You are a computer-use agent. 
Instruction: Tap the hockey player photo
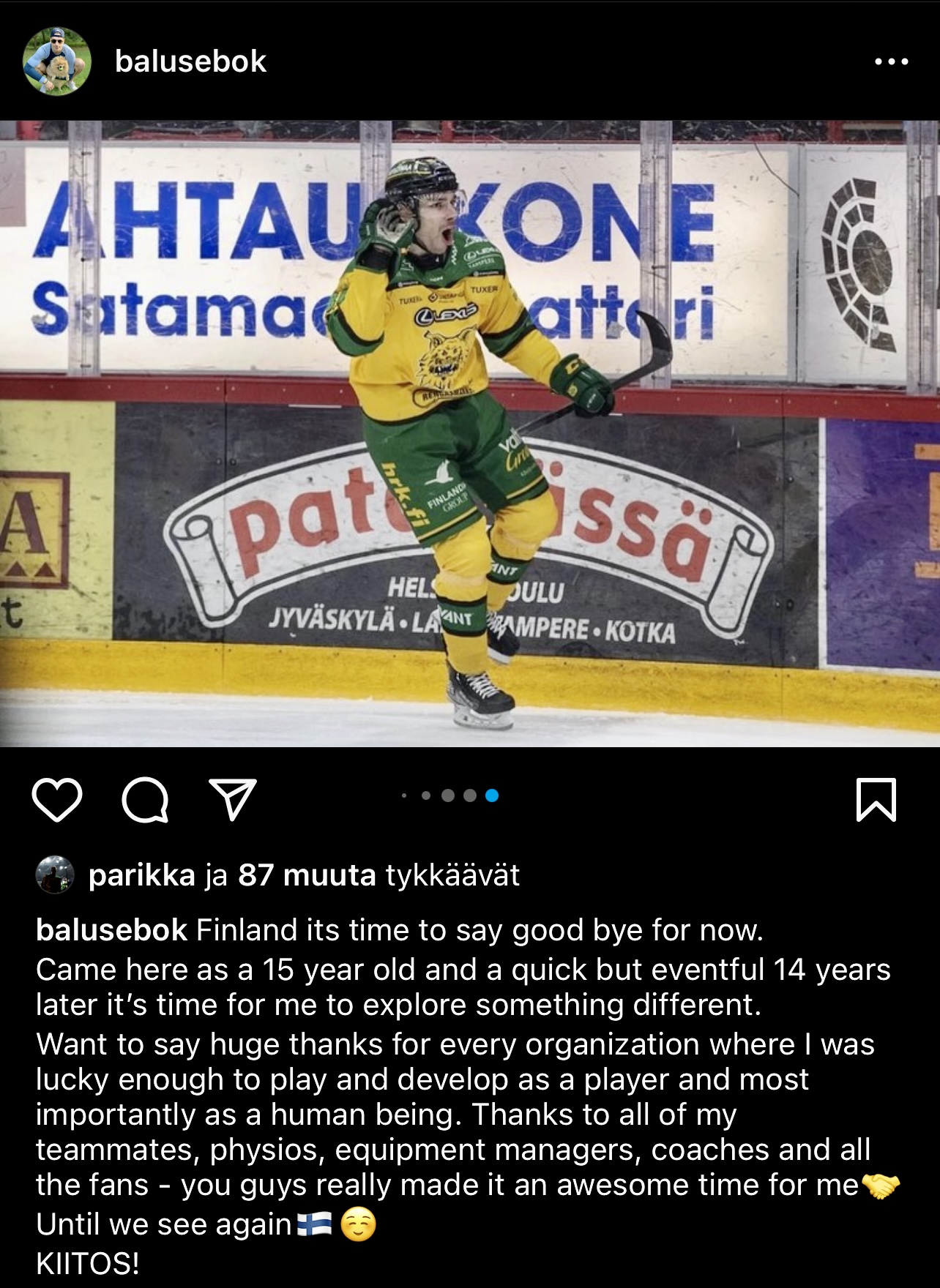tap(469, 433)
